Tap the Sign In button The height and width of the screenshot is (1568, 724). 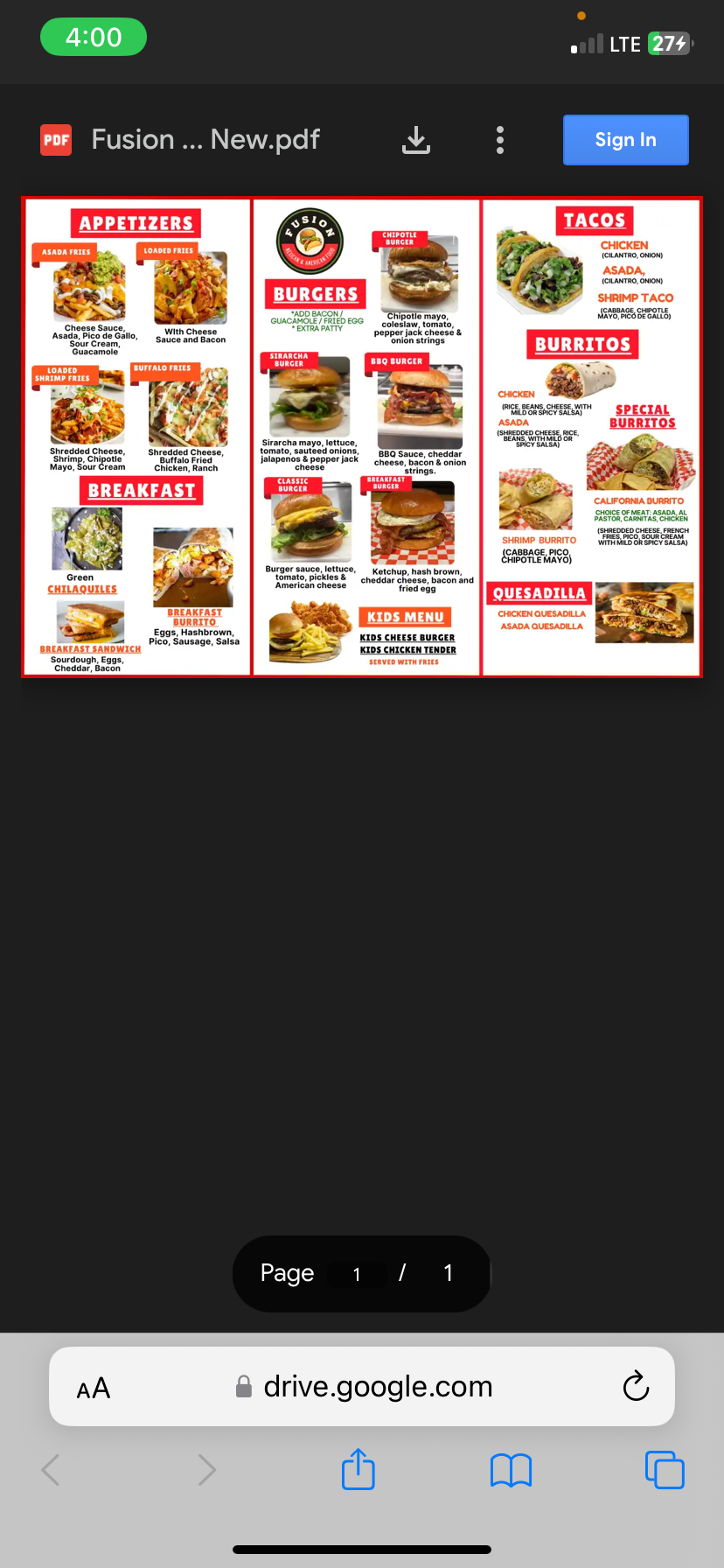tap(625, 140)
